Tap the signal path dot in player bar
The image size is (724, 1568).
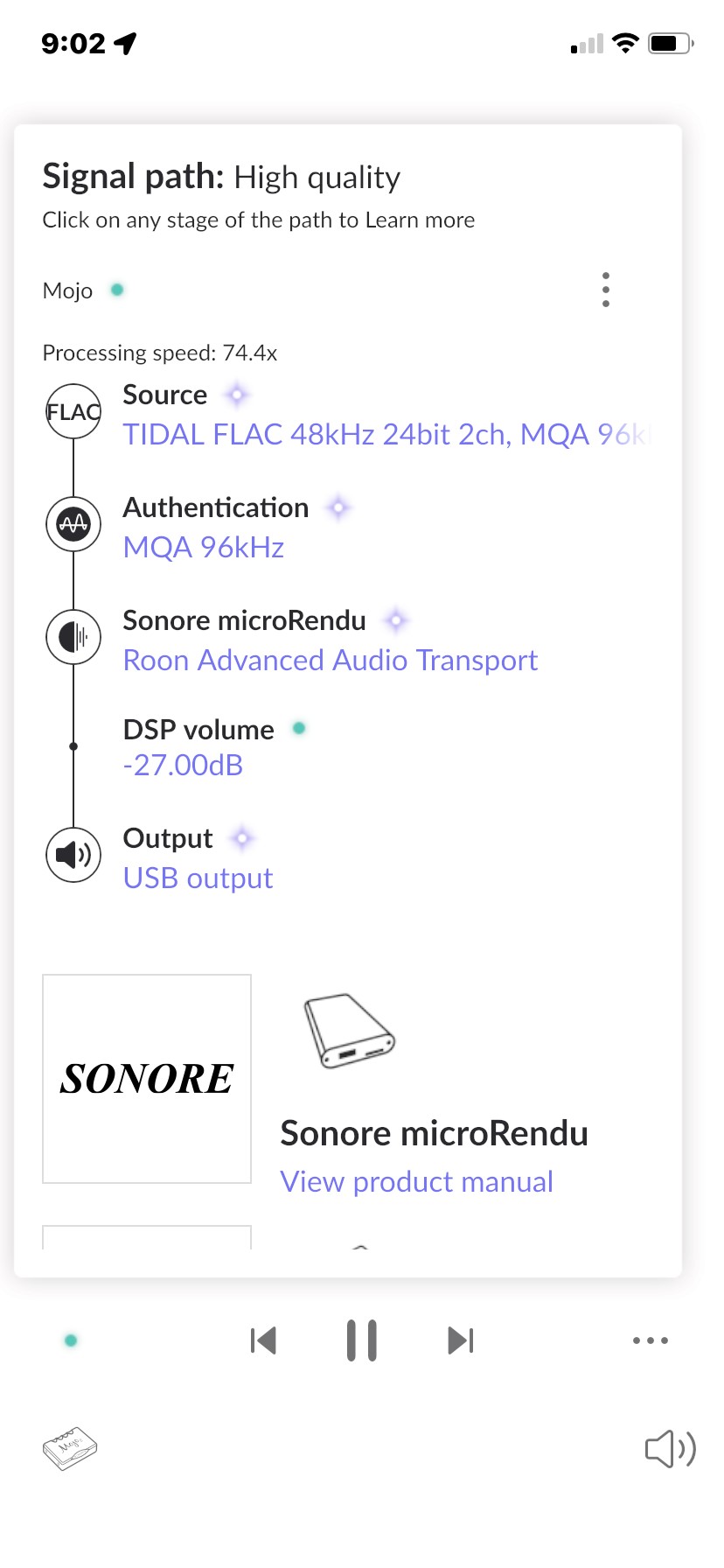(71, 1340)
